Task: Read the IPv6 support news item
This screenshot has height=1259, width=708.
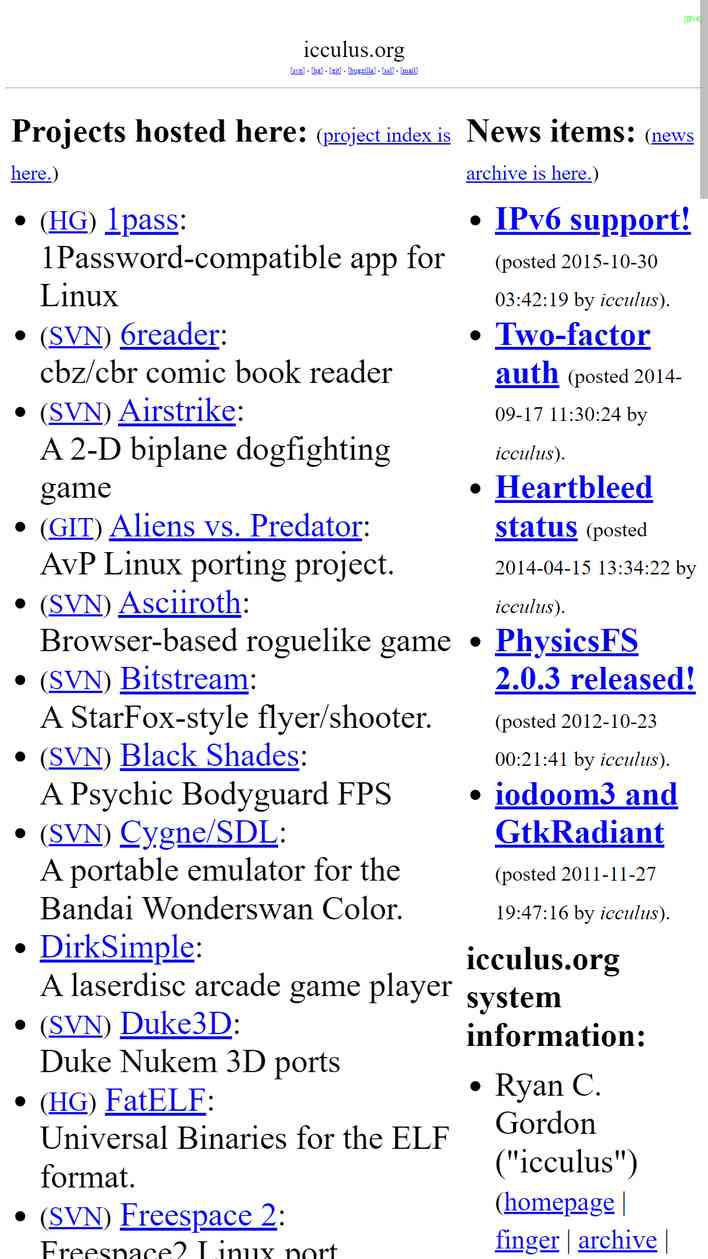Action: coord(593,220)
